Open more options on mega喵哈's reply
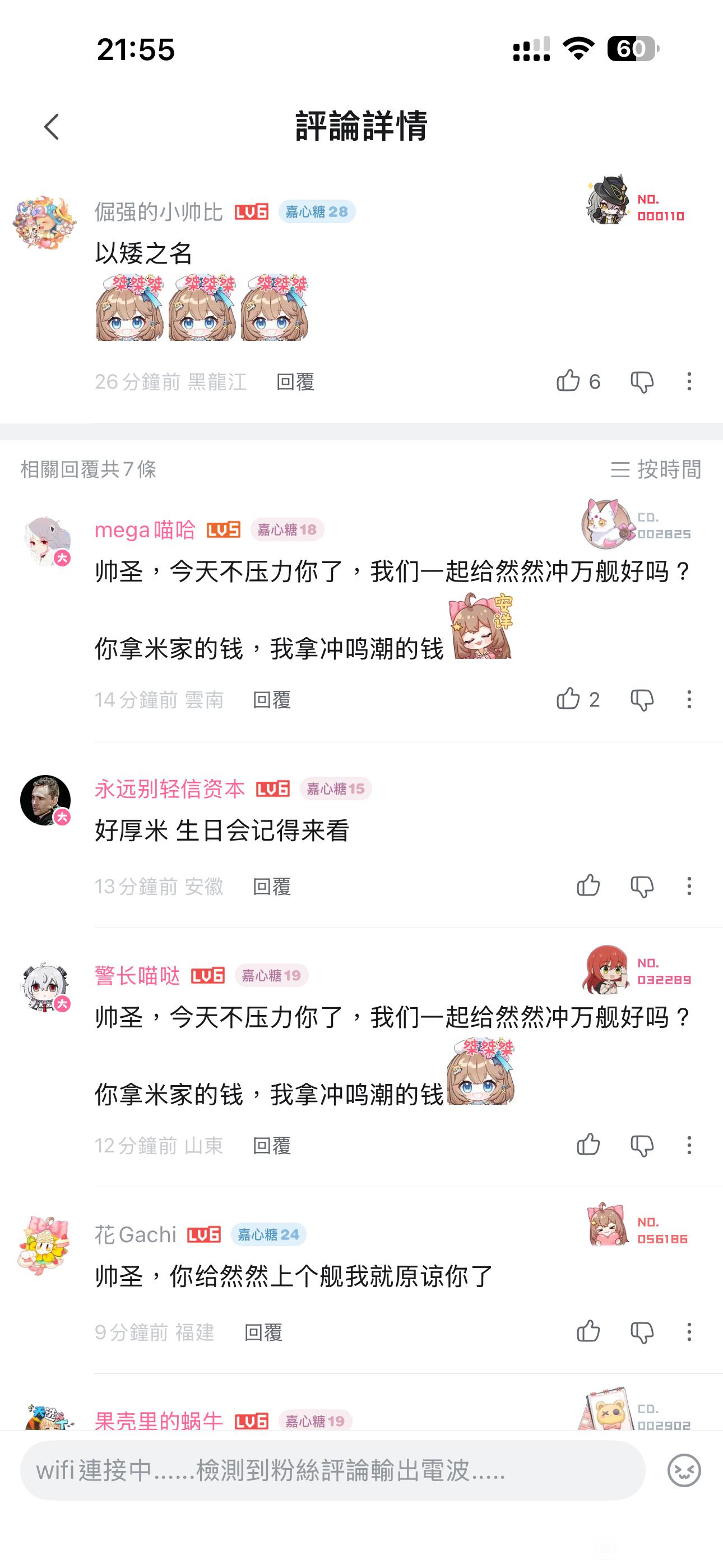The height and width of the screenshot is (1568, 723). (689, 699)
